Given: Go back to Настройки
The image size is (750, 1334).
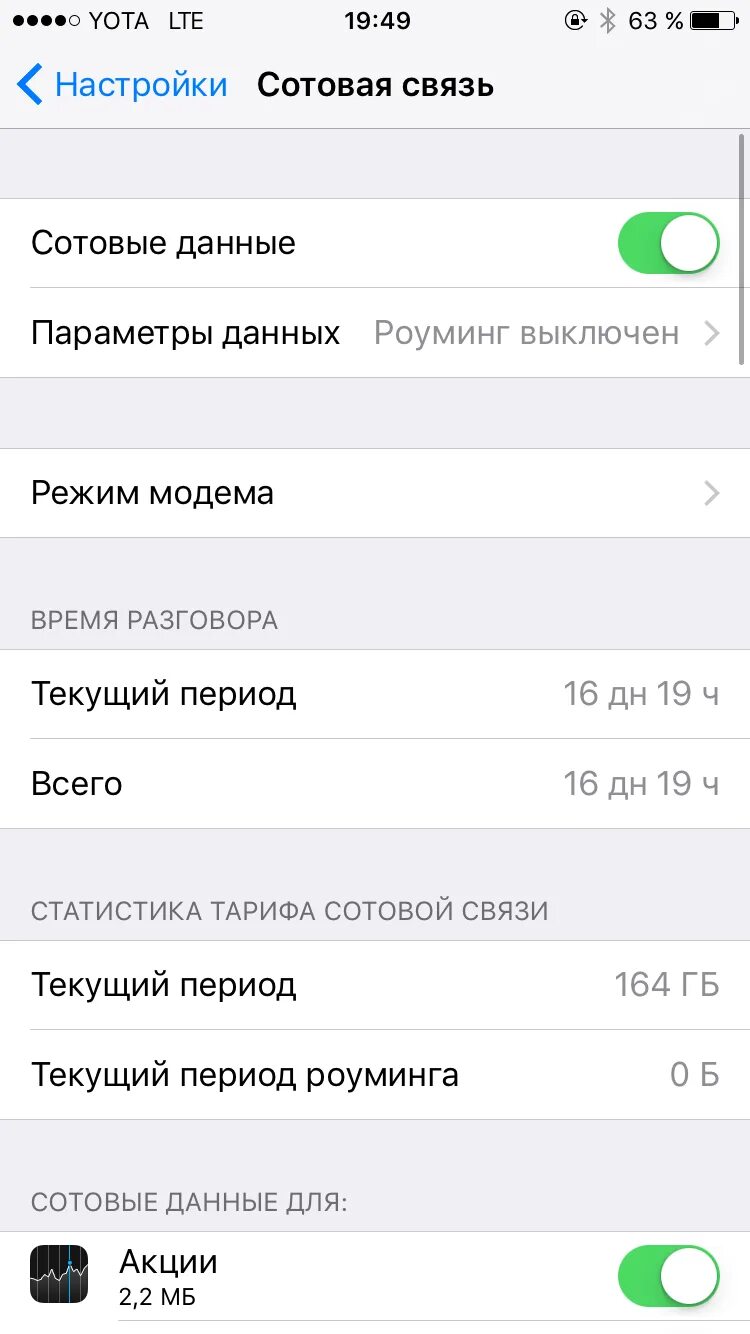Looking at the screenshot, I should (122, 86).
